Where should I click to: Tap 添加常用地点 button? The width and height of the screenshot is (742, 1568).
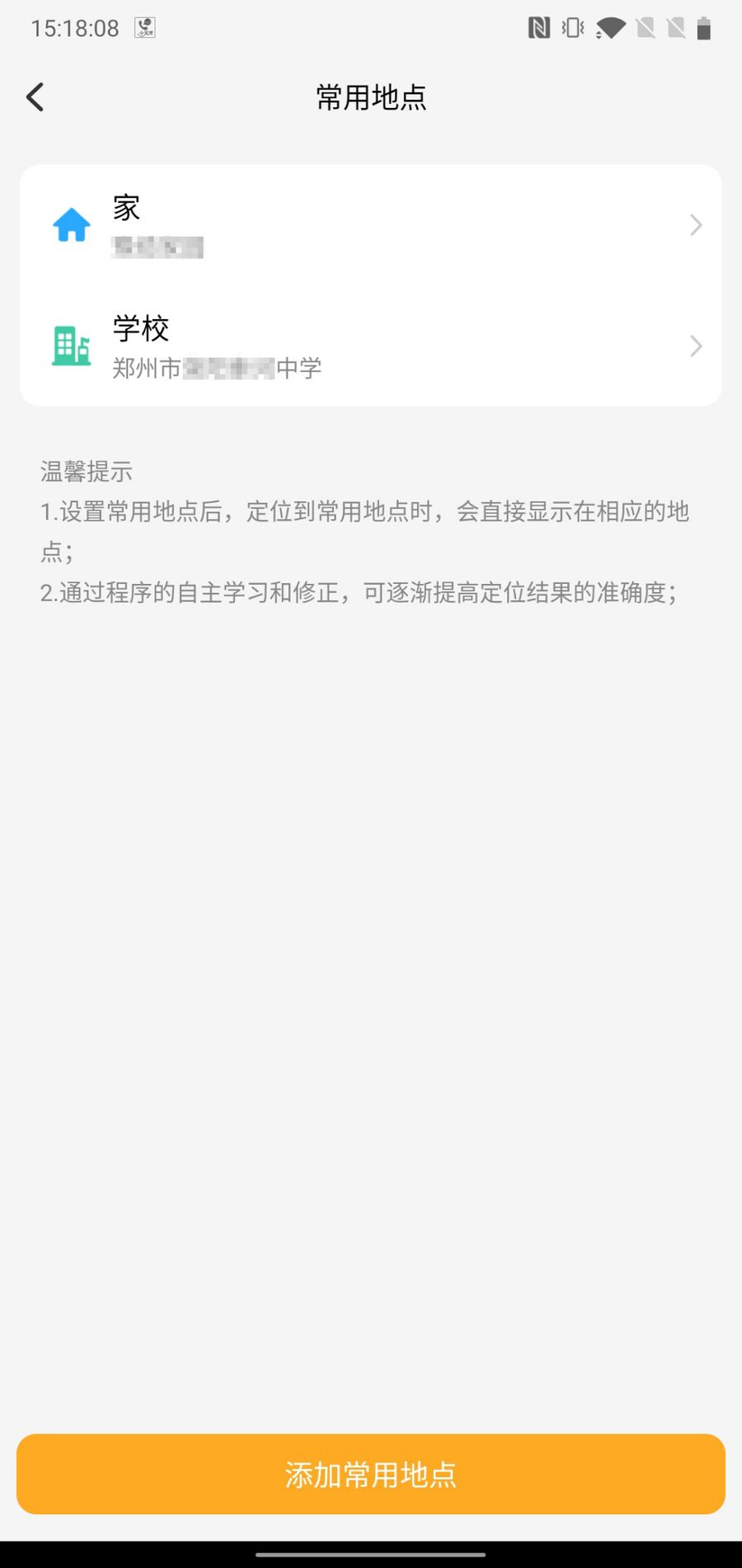coord(371,1474)
